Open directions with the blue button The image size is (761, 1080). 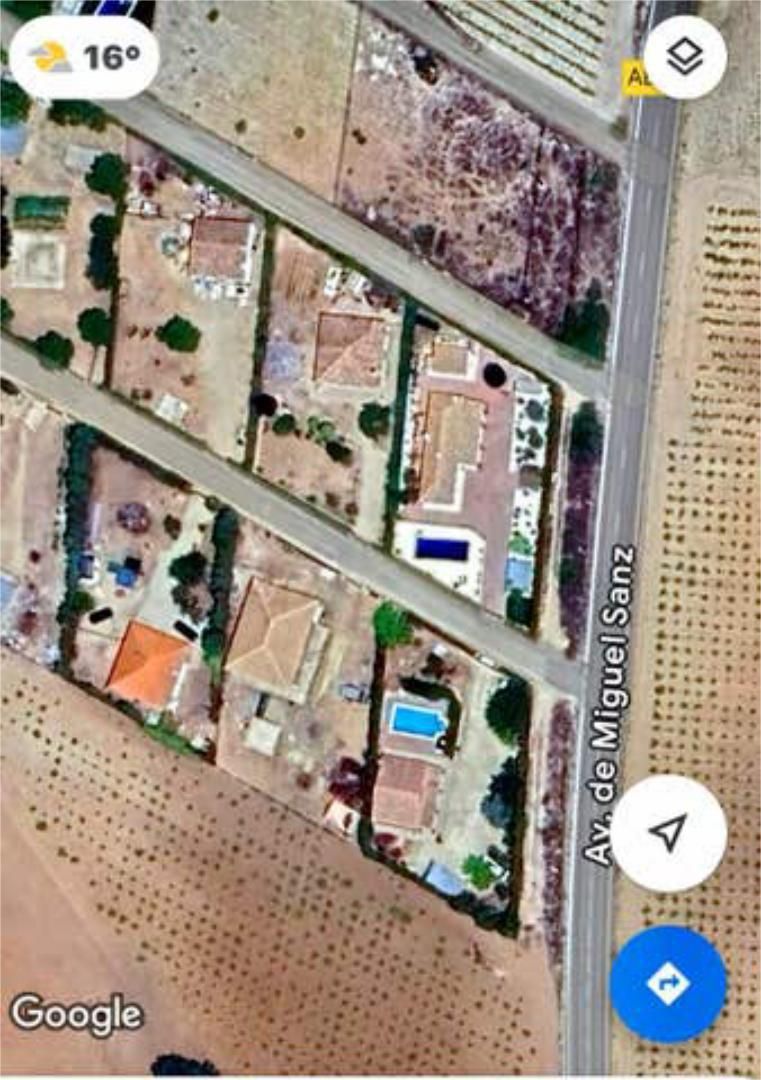click(x=668, y=984)
